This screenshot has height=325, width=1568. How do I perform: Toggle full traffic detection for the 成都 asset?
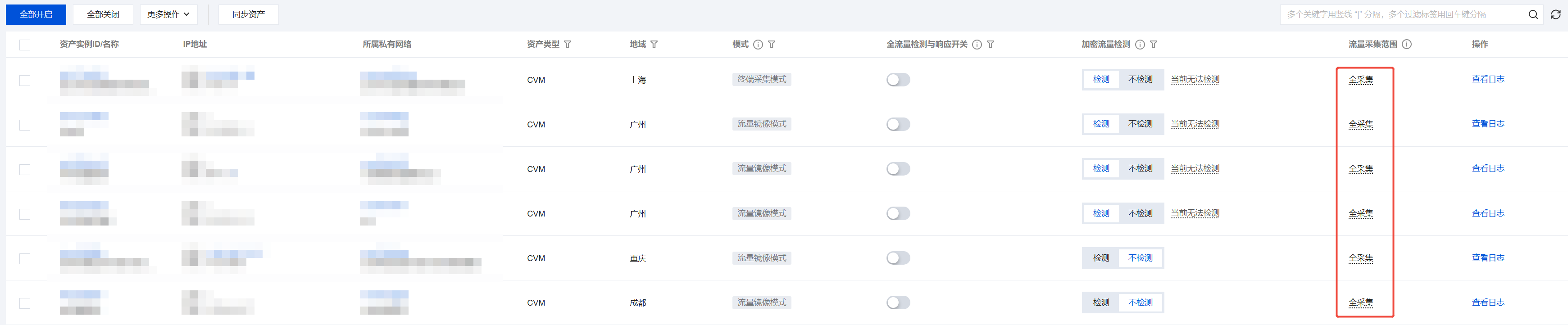click(x=898, y=302)
